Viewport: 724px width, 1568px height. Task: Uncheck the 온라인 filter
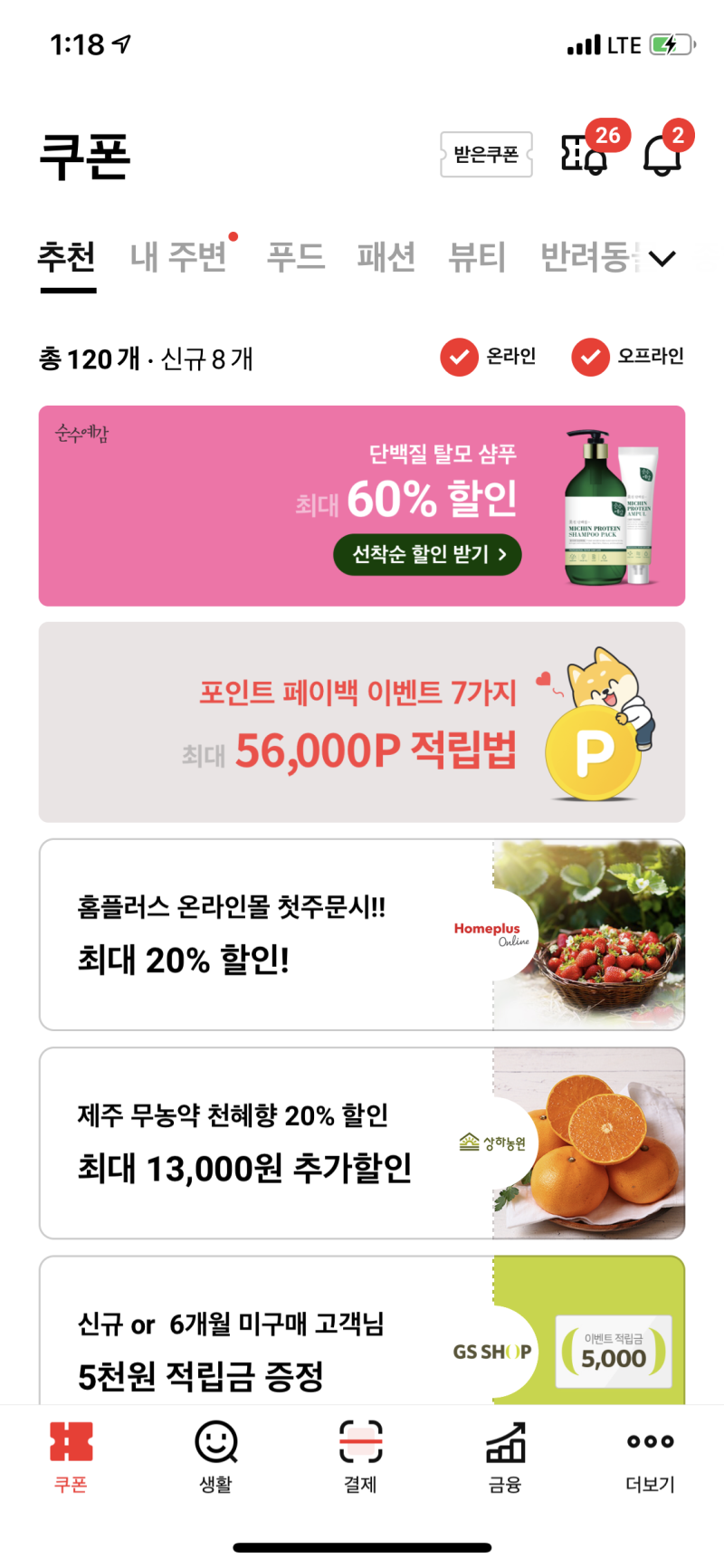point(460,357)
